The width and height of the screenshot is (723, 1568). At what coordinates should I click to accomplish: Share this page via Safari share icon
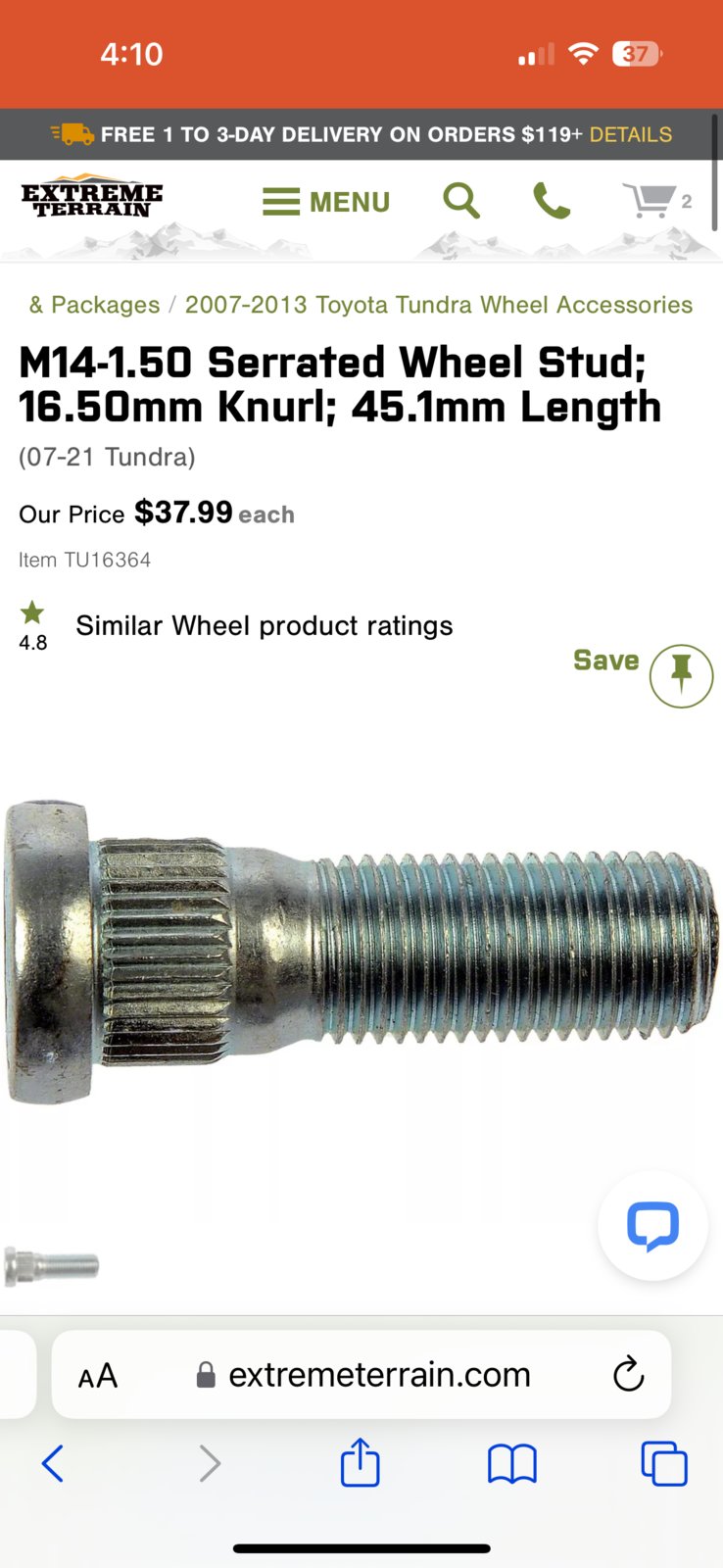point(360,1462)
